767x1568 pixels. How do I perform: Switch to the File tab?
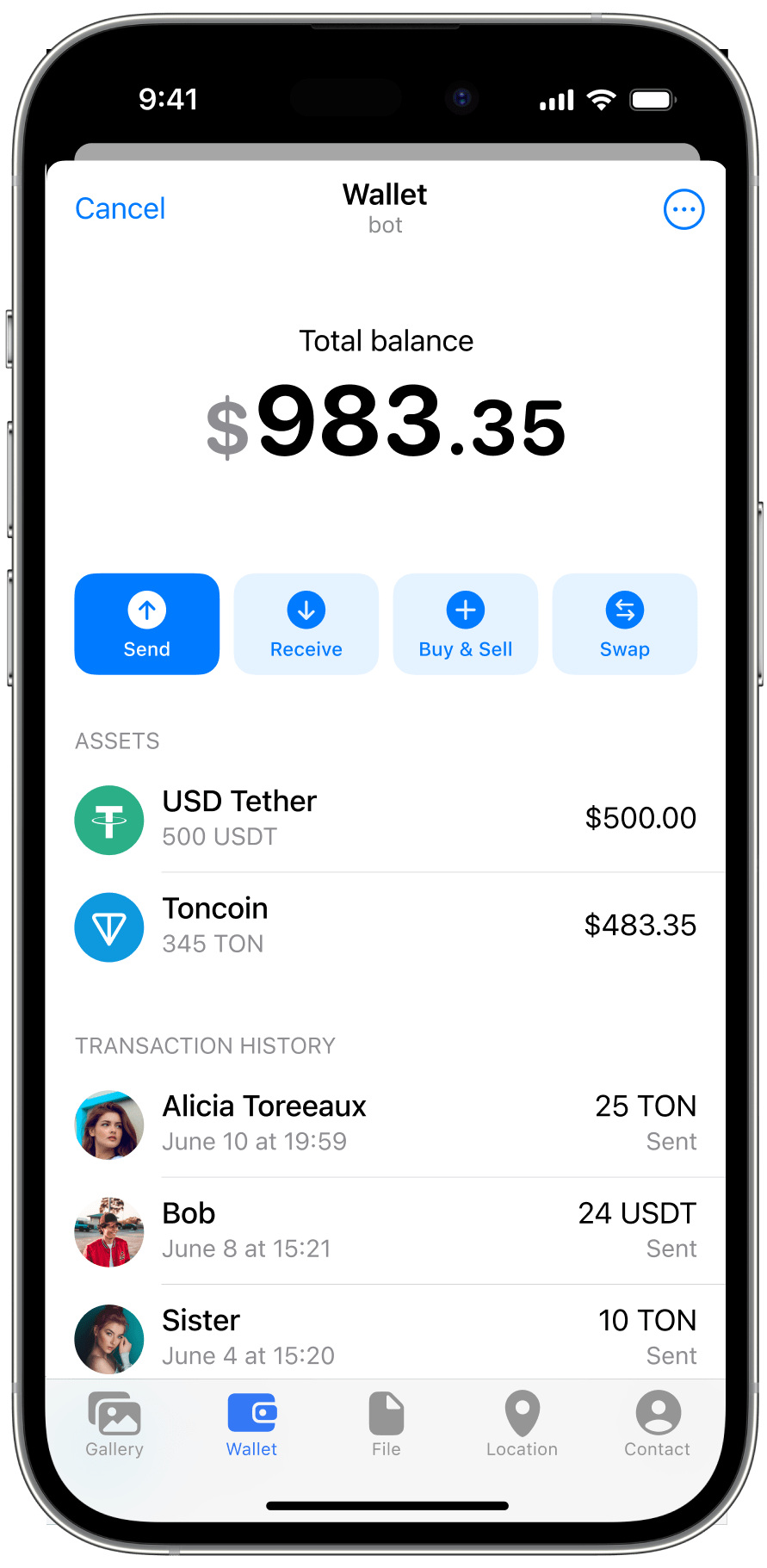(387, 1425)
